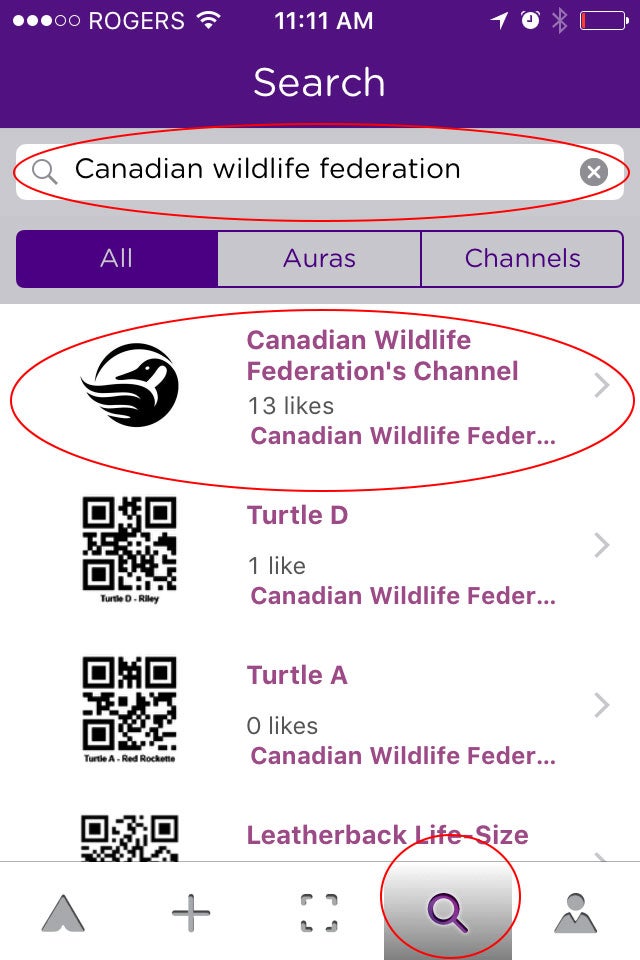Tap the search field containing Canadian wildlife federation
This screenshot has width=640, height=960.
click(x=300, y=170)
